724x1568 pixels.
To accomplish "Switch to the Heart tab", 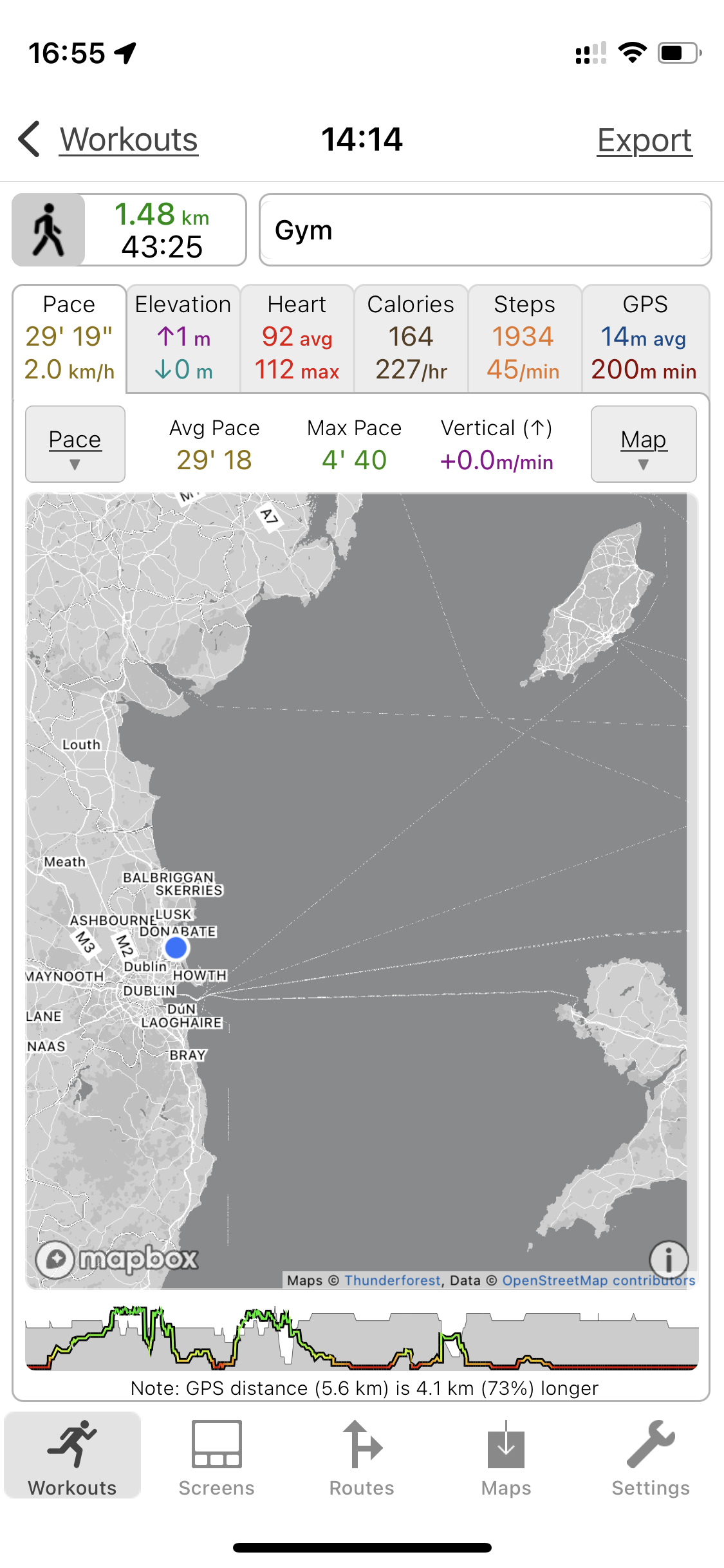I will [x=297, y=338].
